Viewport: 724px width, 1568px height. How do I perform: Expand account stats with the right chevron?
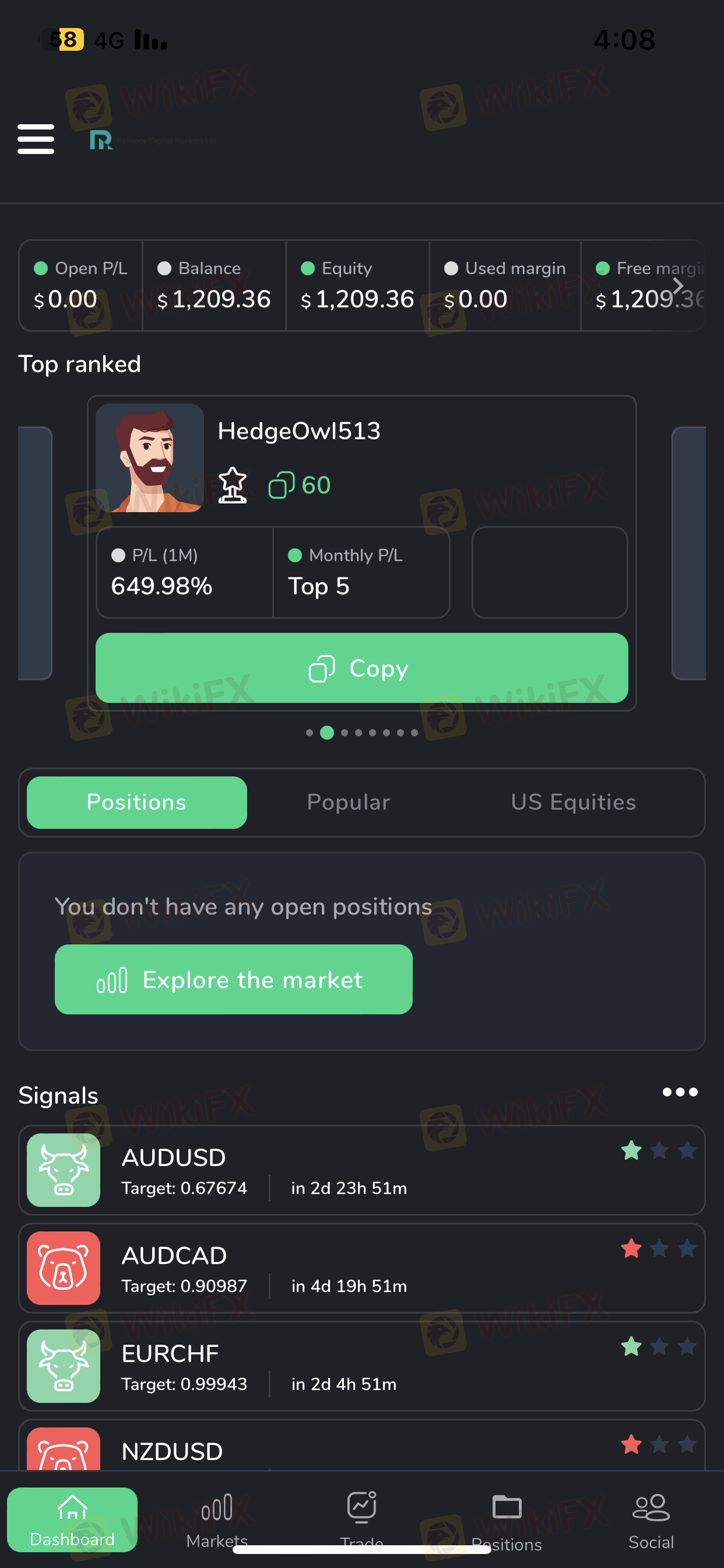(678, 285)
